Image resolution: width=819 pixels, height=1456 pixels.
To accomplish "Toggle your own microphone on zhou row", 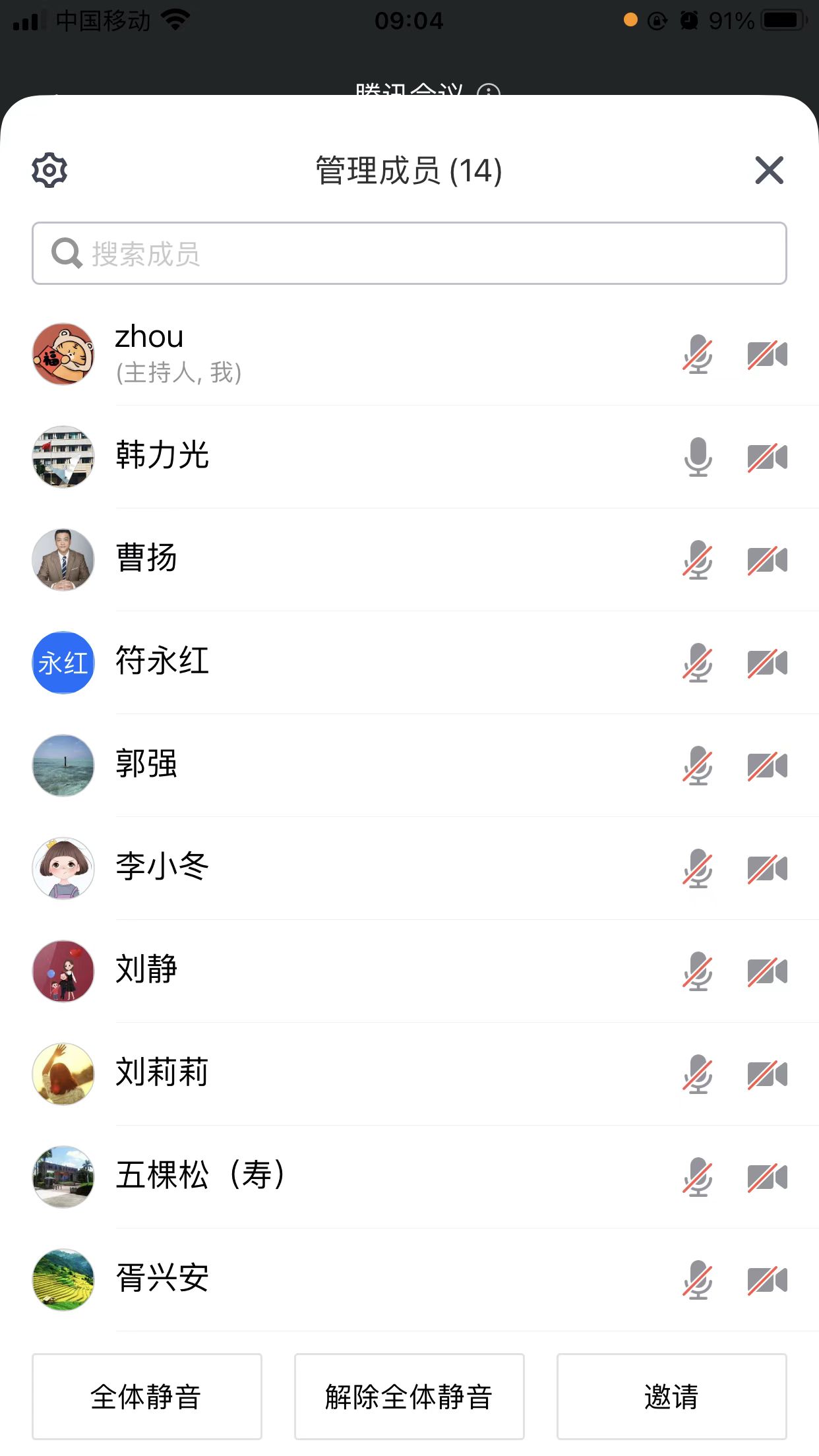I will 698,355.
